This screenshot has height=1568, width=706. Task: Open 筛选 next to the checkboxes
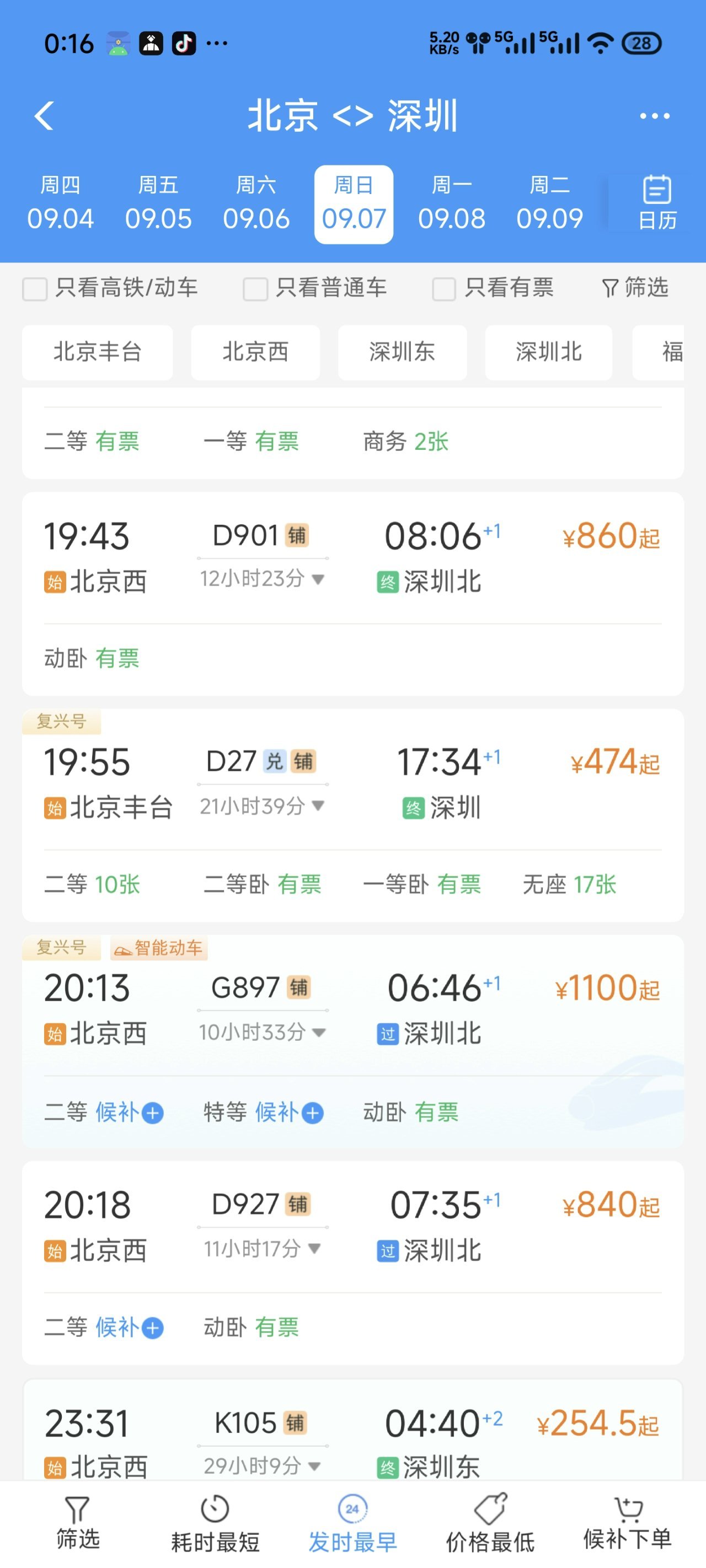[x=635, y=287]
